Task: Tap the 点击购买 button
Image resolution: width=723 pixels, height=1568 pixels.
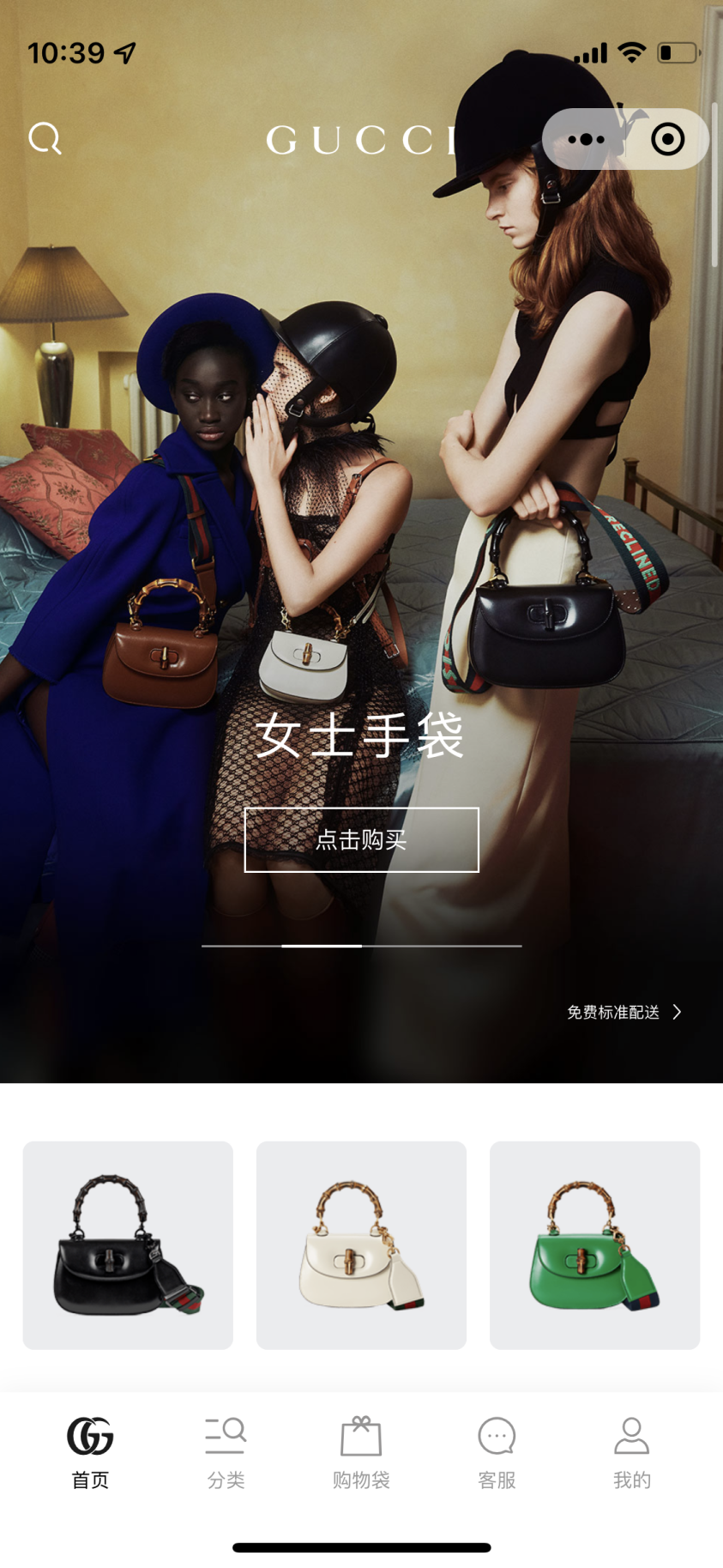Action: 361,839
